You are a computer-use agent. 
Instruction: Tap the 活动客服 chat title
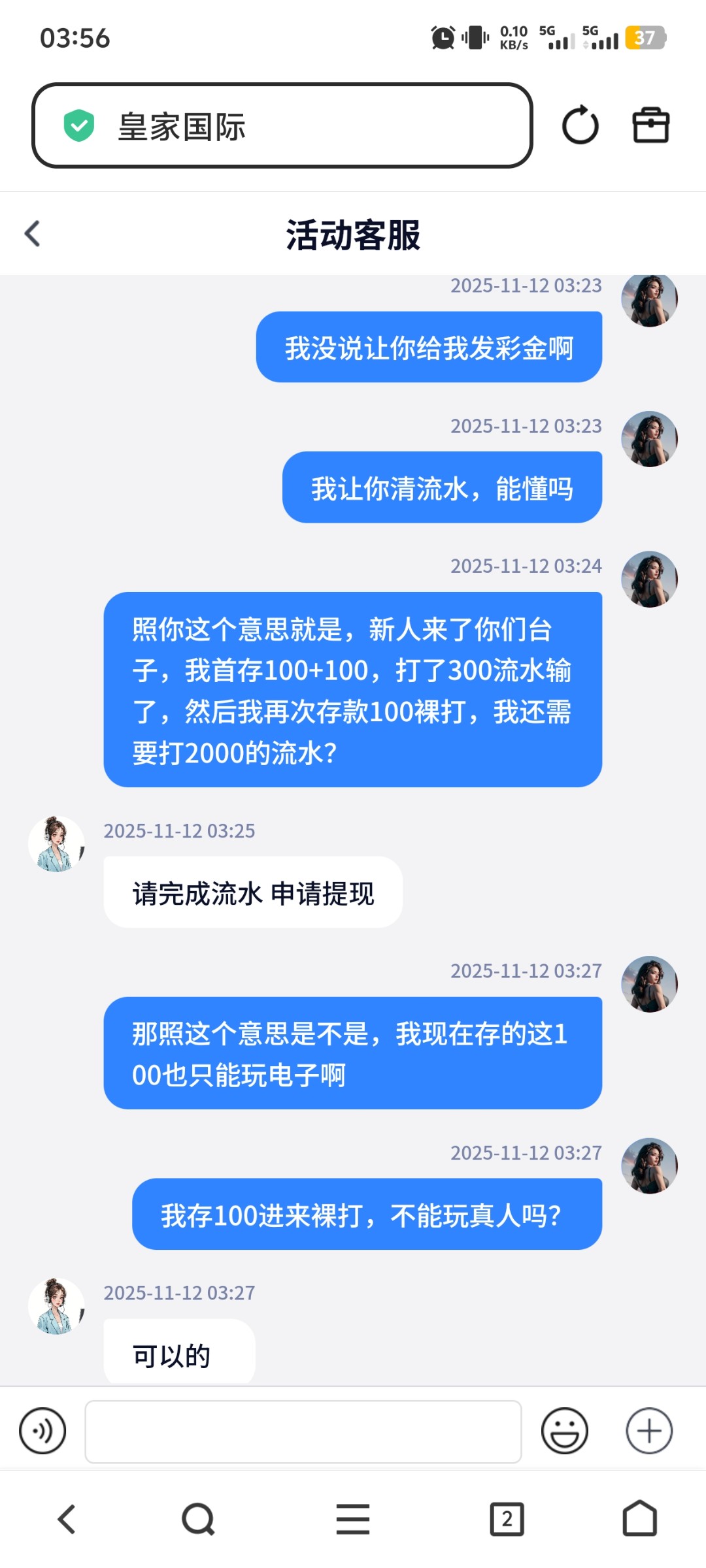click(353, 237)
